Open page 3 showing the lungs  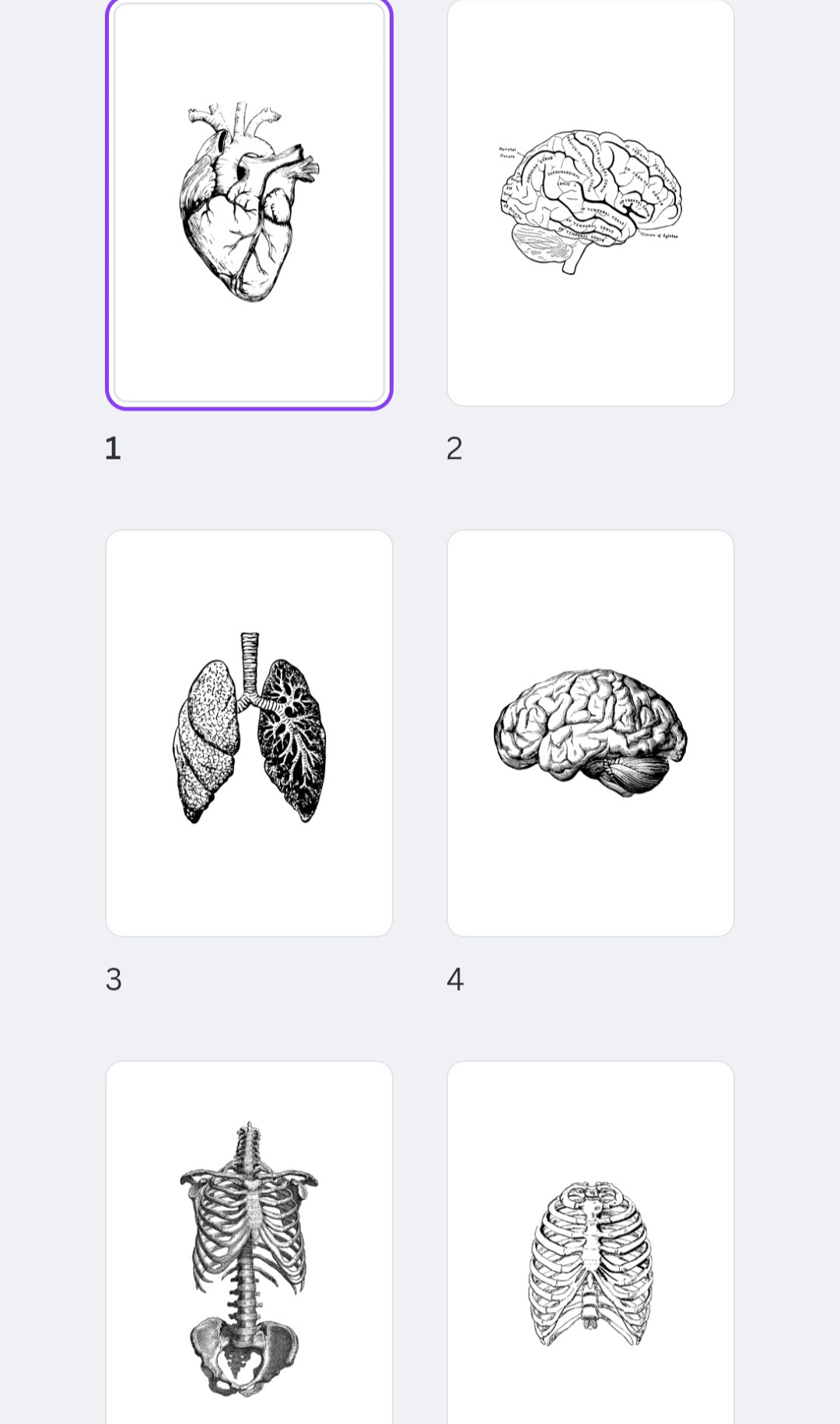(x=249, y=733)
